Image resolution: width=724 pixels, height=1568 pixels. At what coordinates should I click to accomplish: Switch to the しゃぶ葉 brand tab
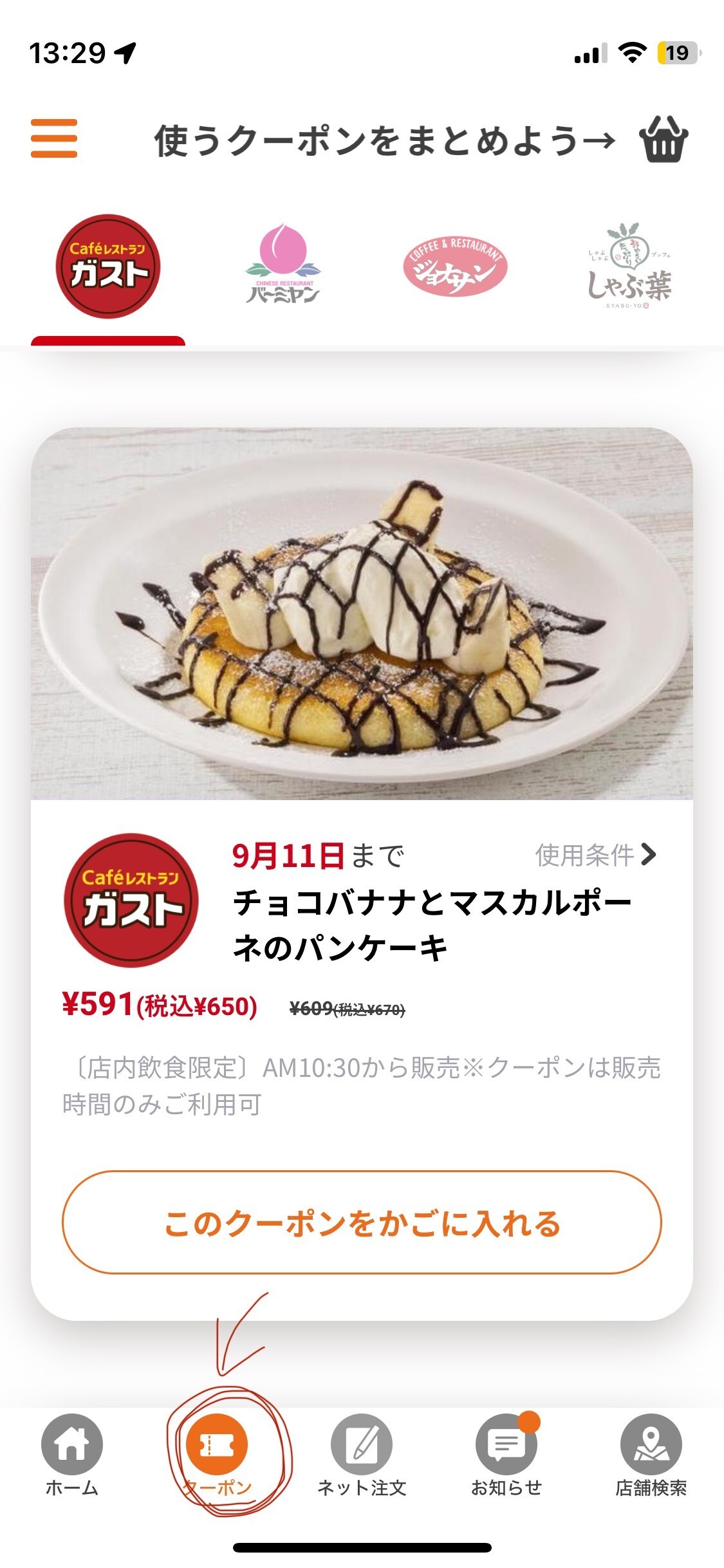pyautogui.click(x=629, y=268)
